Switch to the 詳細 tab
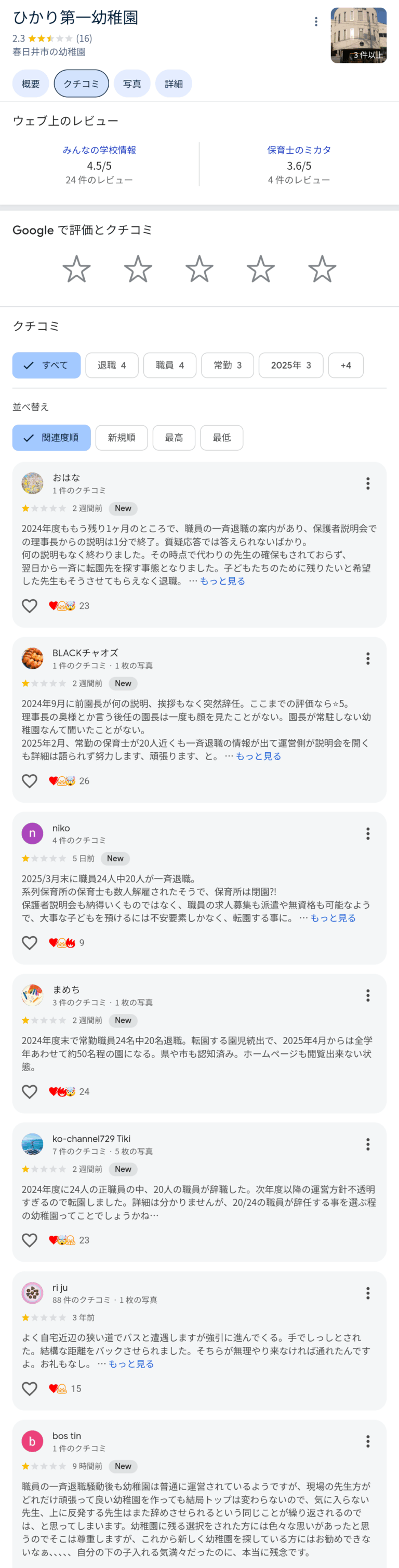399x1568 pixels. [x=174, y=84]
